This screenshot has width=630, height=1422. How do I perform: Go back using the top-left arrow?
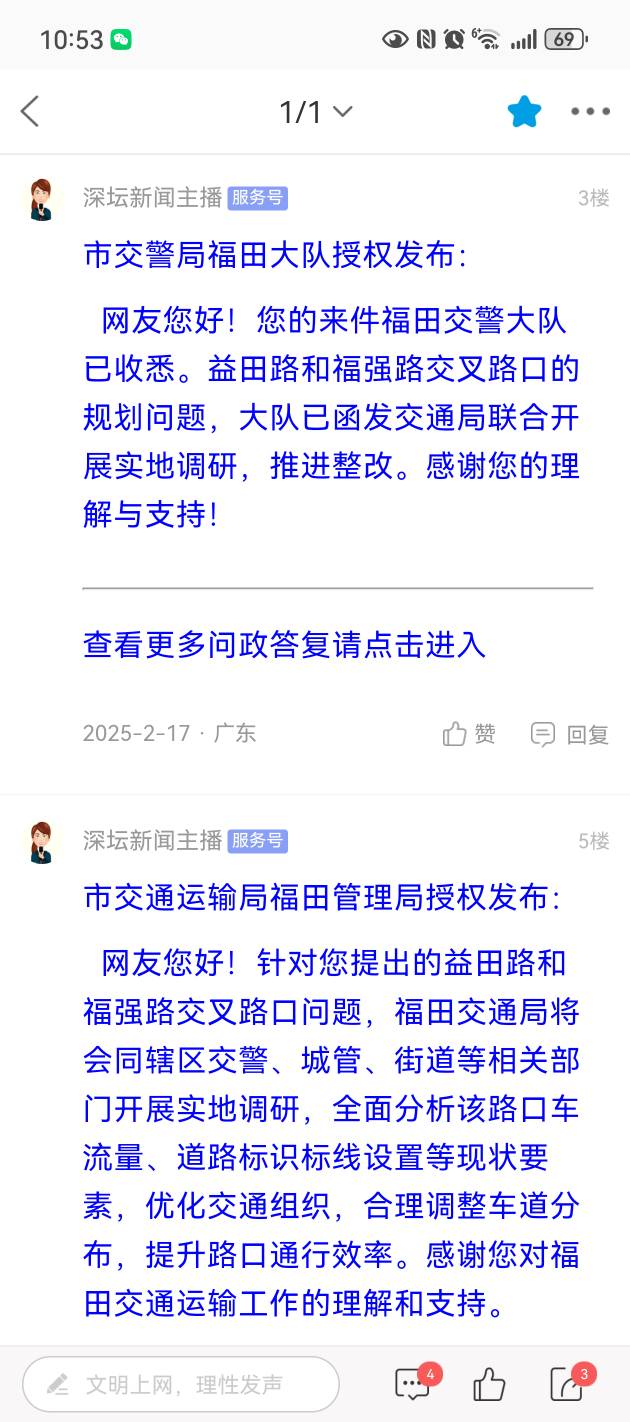pyautogui.click(x=30, y=111)
